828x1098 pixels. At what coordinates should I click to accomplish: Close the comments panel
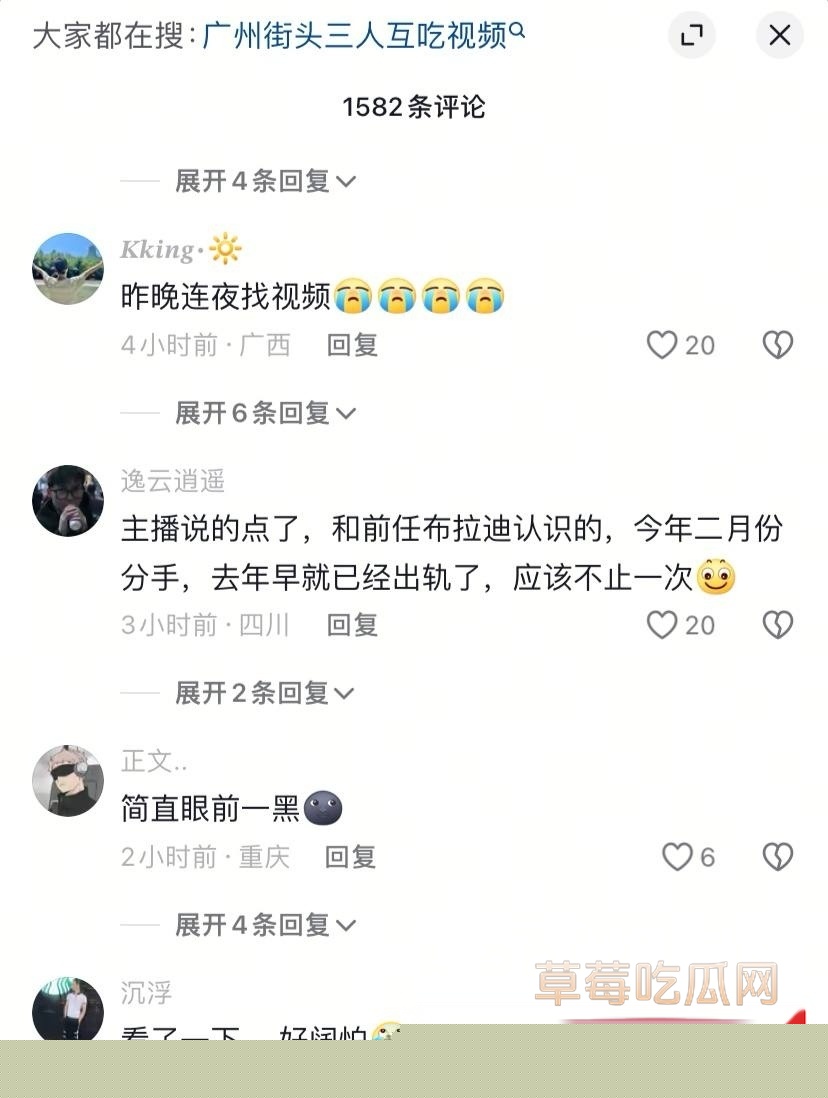[x=779, y=36]
